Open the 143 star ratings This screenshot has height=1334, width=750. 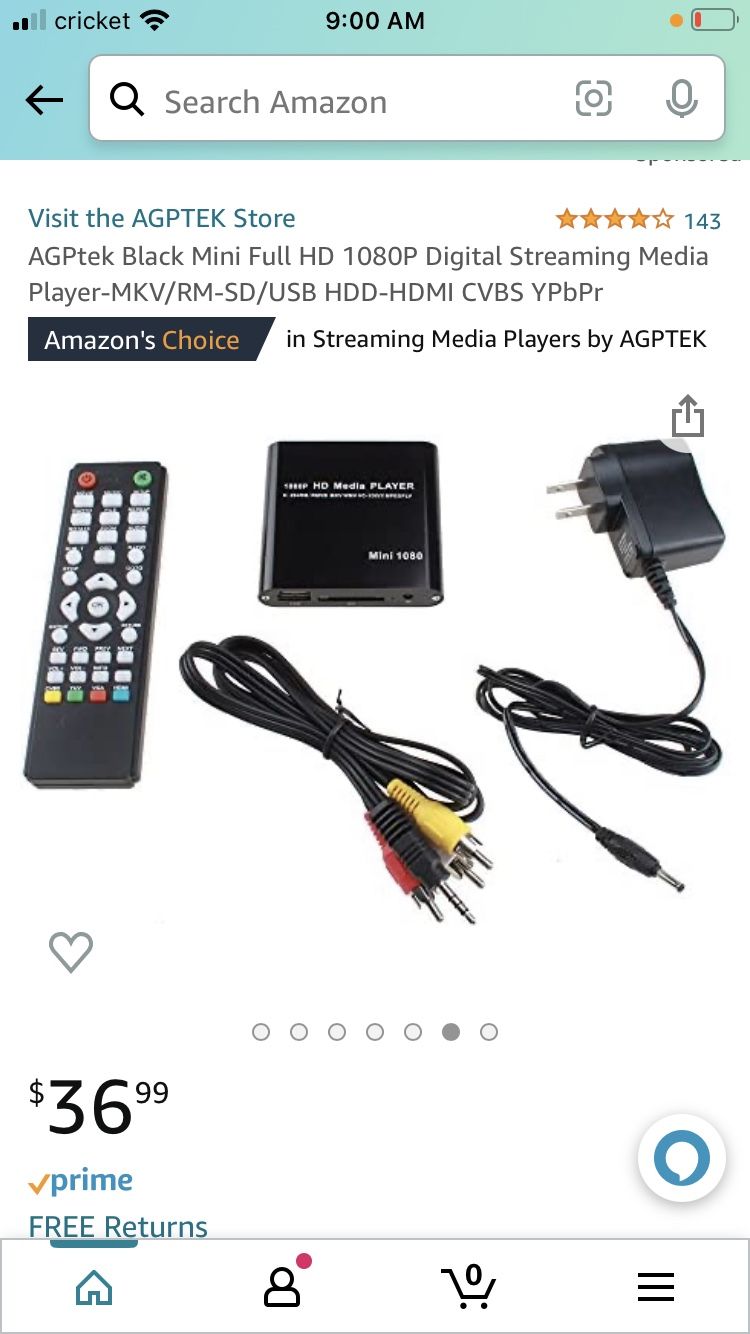tap(638, 219)
